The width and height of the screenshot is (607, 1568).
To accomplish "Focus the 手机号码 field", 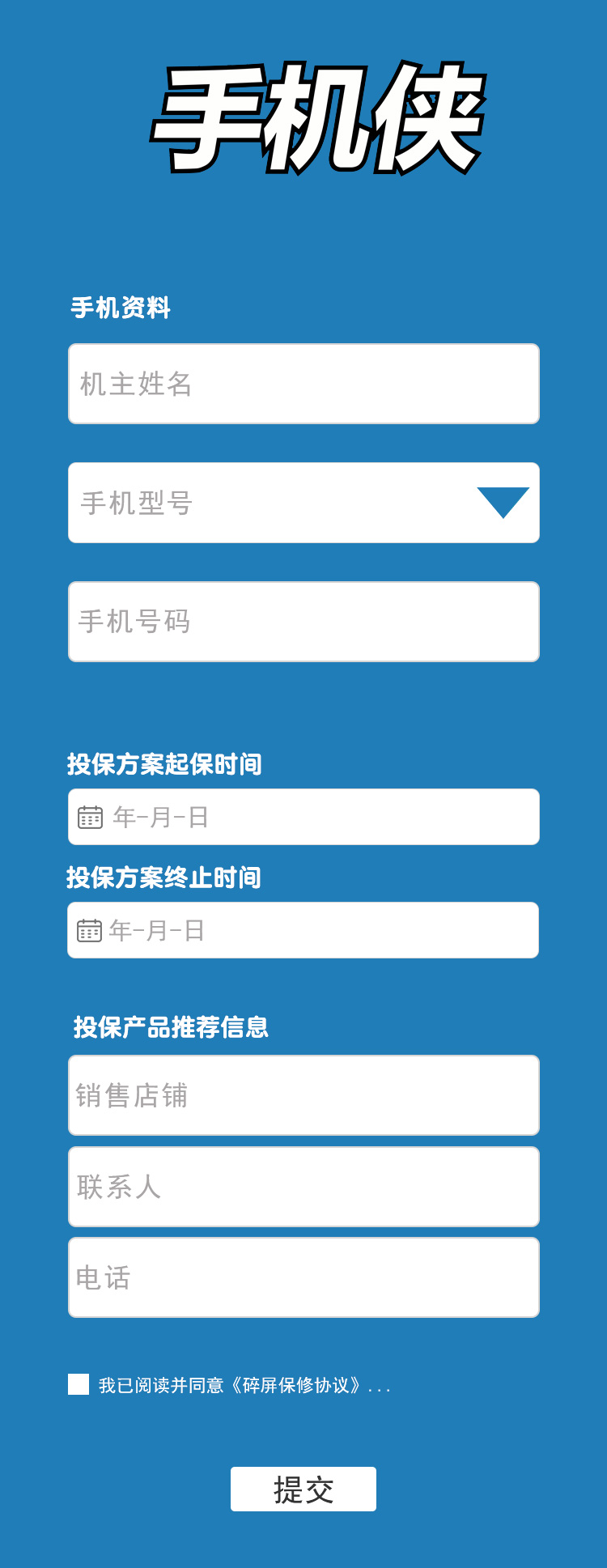I will (303, 622).
